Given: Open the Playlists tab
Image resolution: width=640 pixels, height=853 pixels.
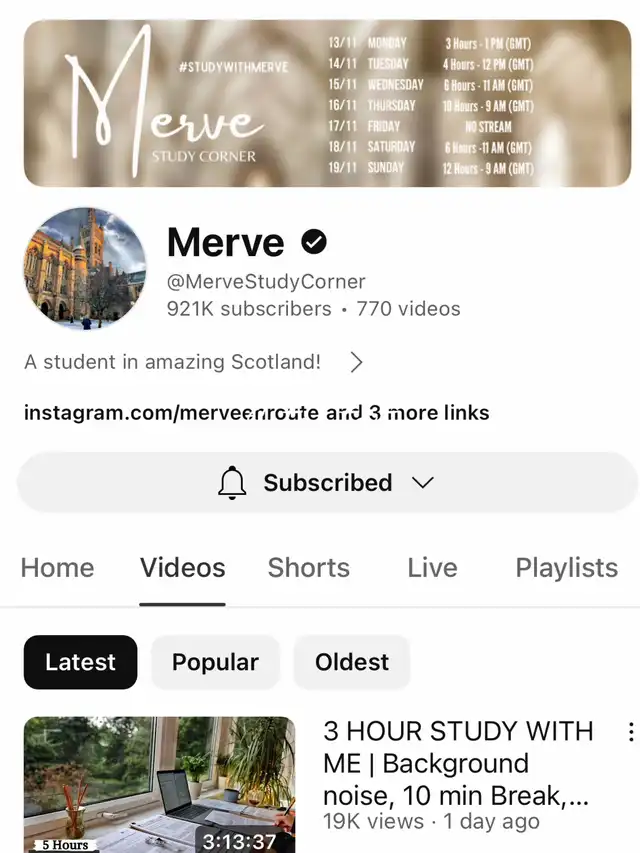Looking at the screenshot, I should 567,567.
